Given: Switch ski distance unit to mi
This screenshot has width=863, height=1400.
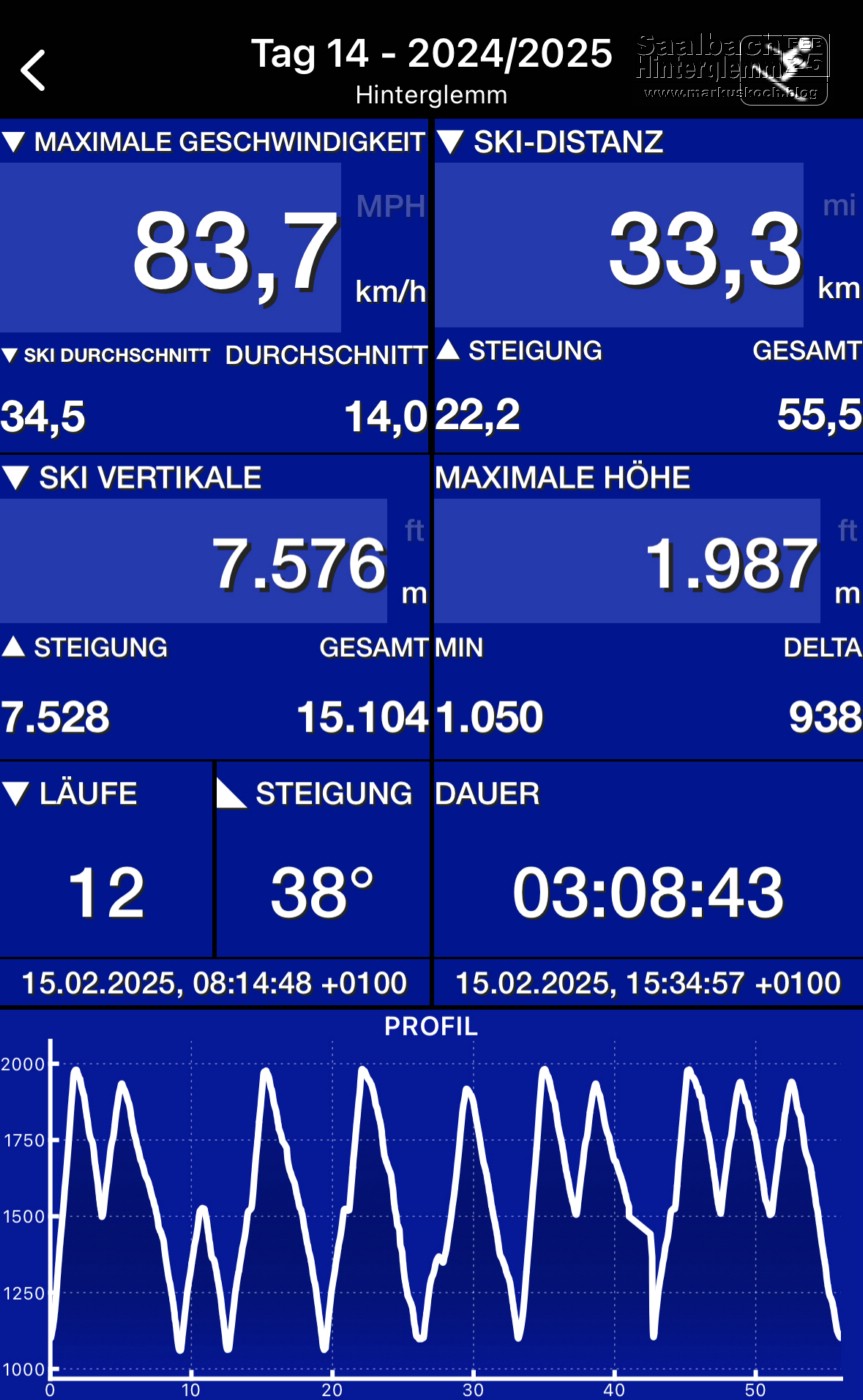Looking at the screenshot, I should [838, 206].
